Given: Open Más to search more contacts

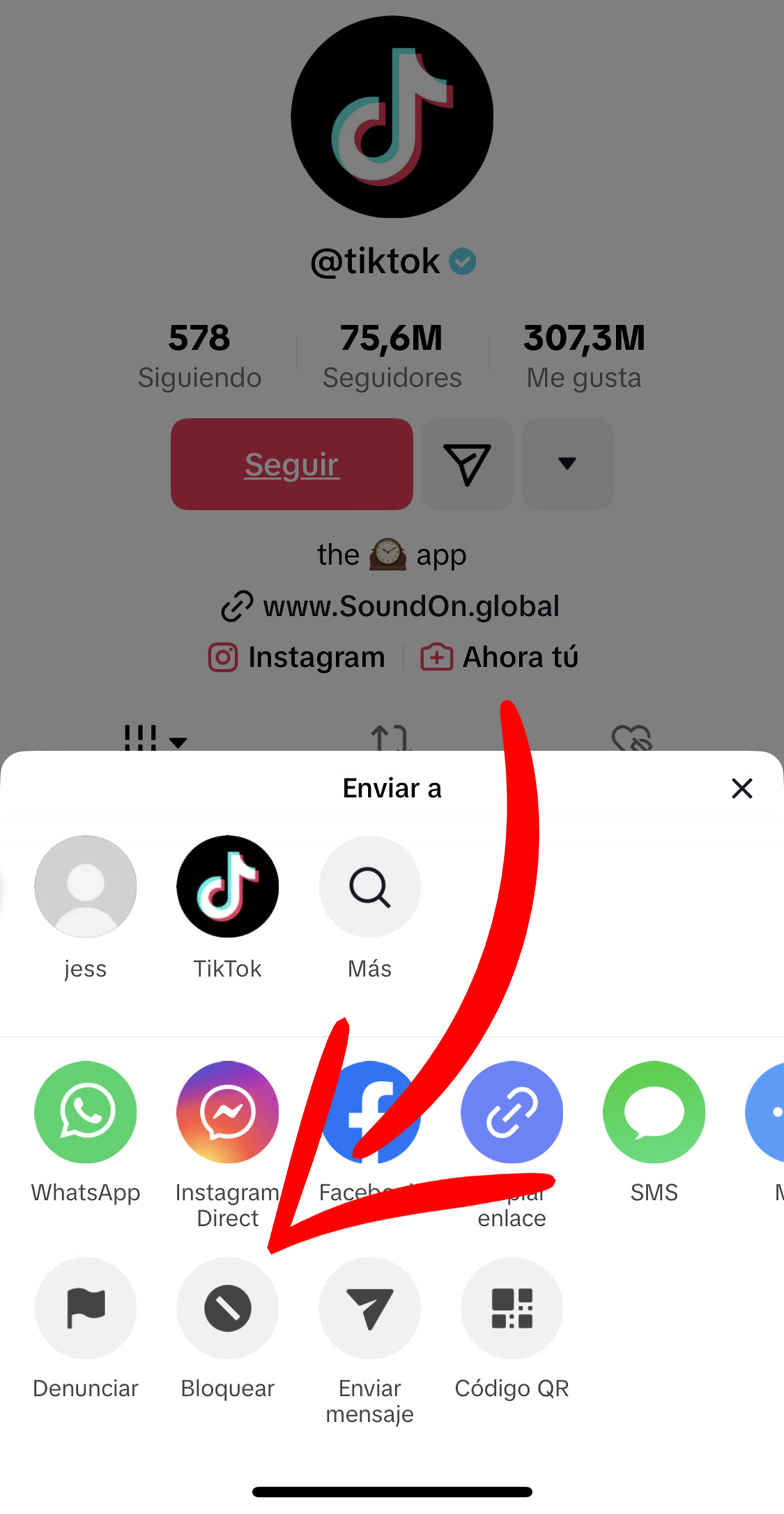Looking at the screenshot, I should [x=370, y=887].
